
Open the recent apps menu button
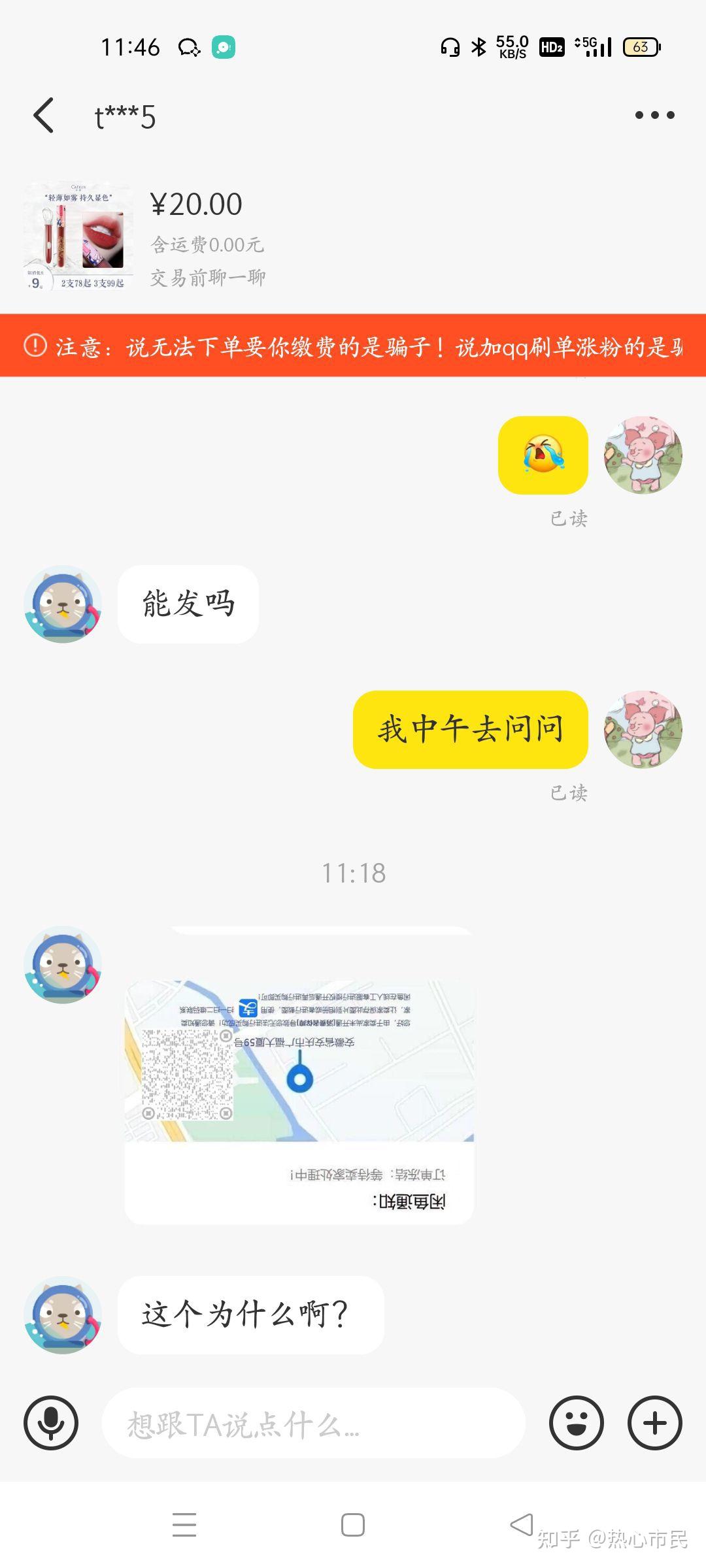[x=184, y=1526]
